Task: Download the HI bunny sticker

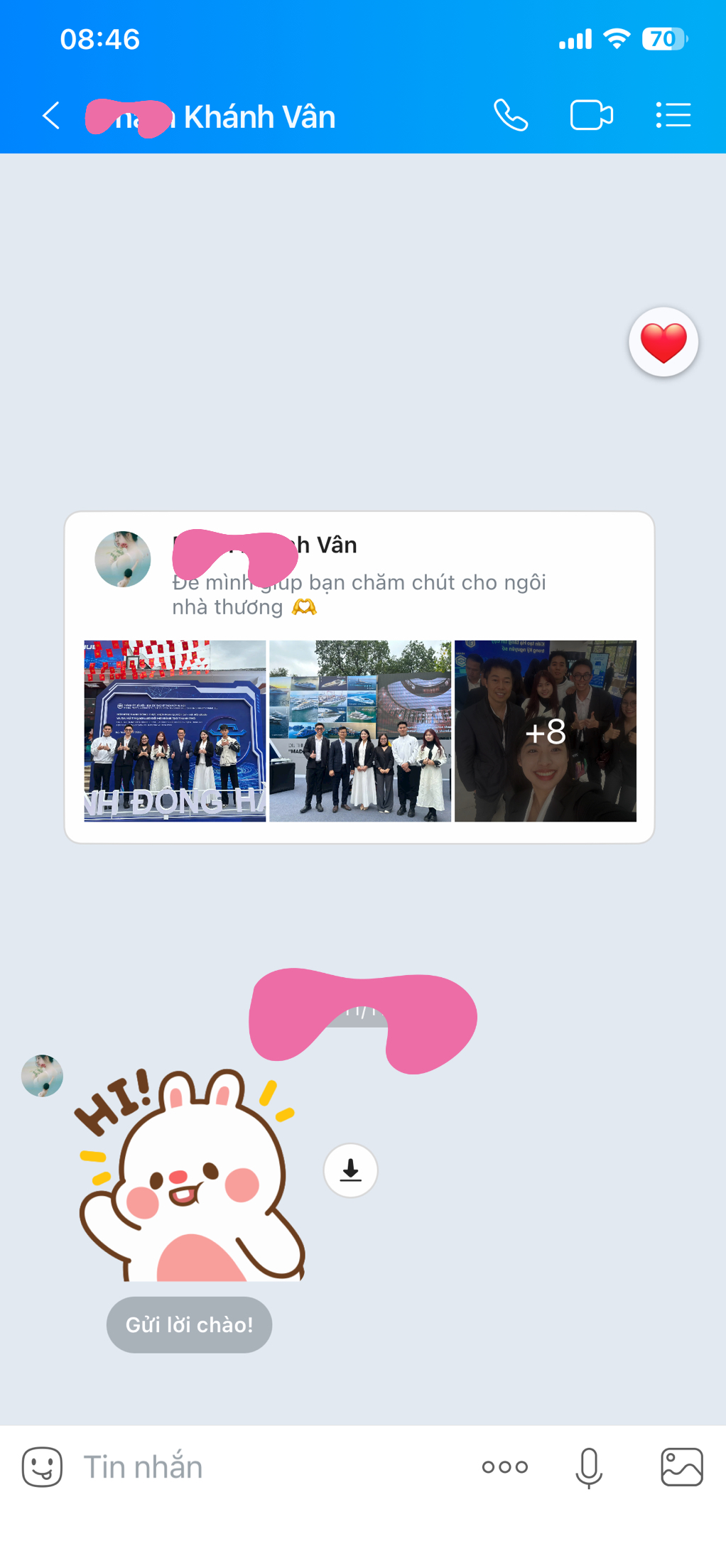Action: point(350,1170)
